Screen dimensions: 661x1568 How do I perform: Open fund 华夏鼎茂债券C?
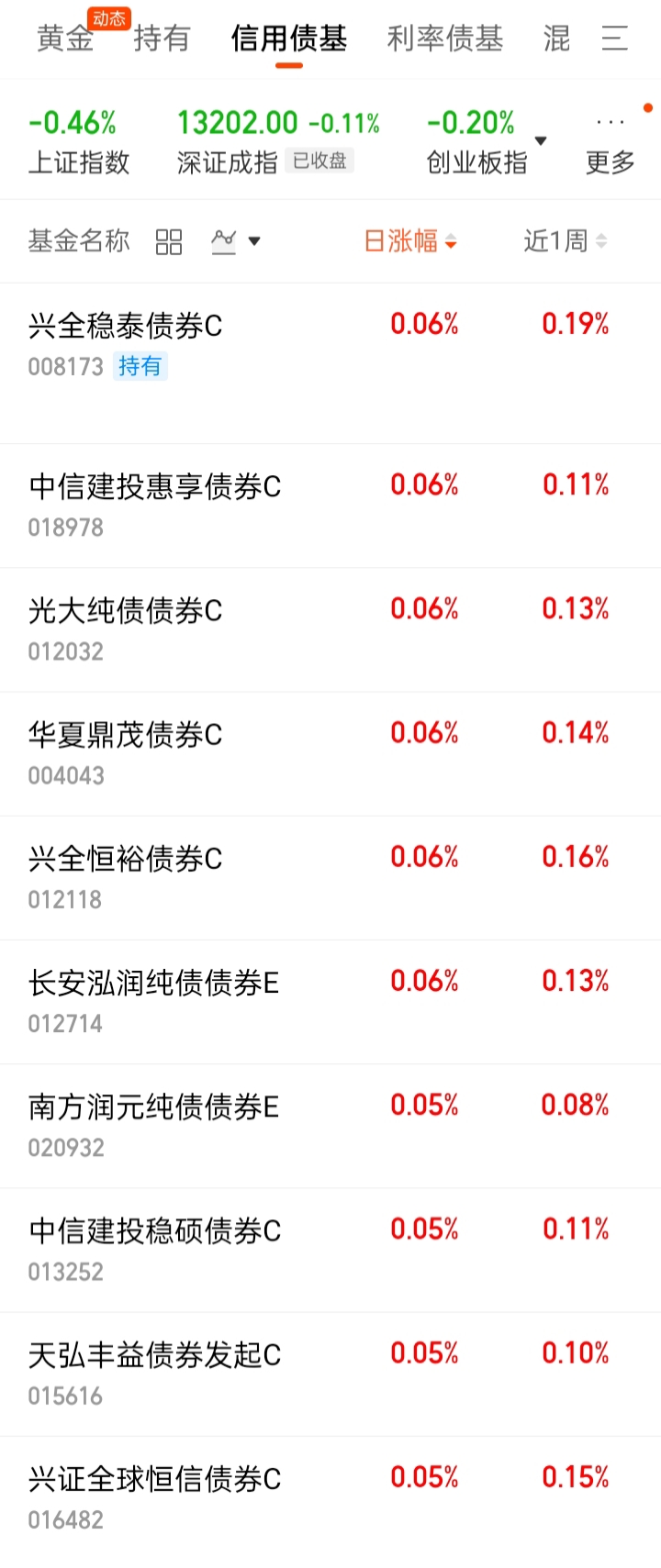coord(126,735)
